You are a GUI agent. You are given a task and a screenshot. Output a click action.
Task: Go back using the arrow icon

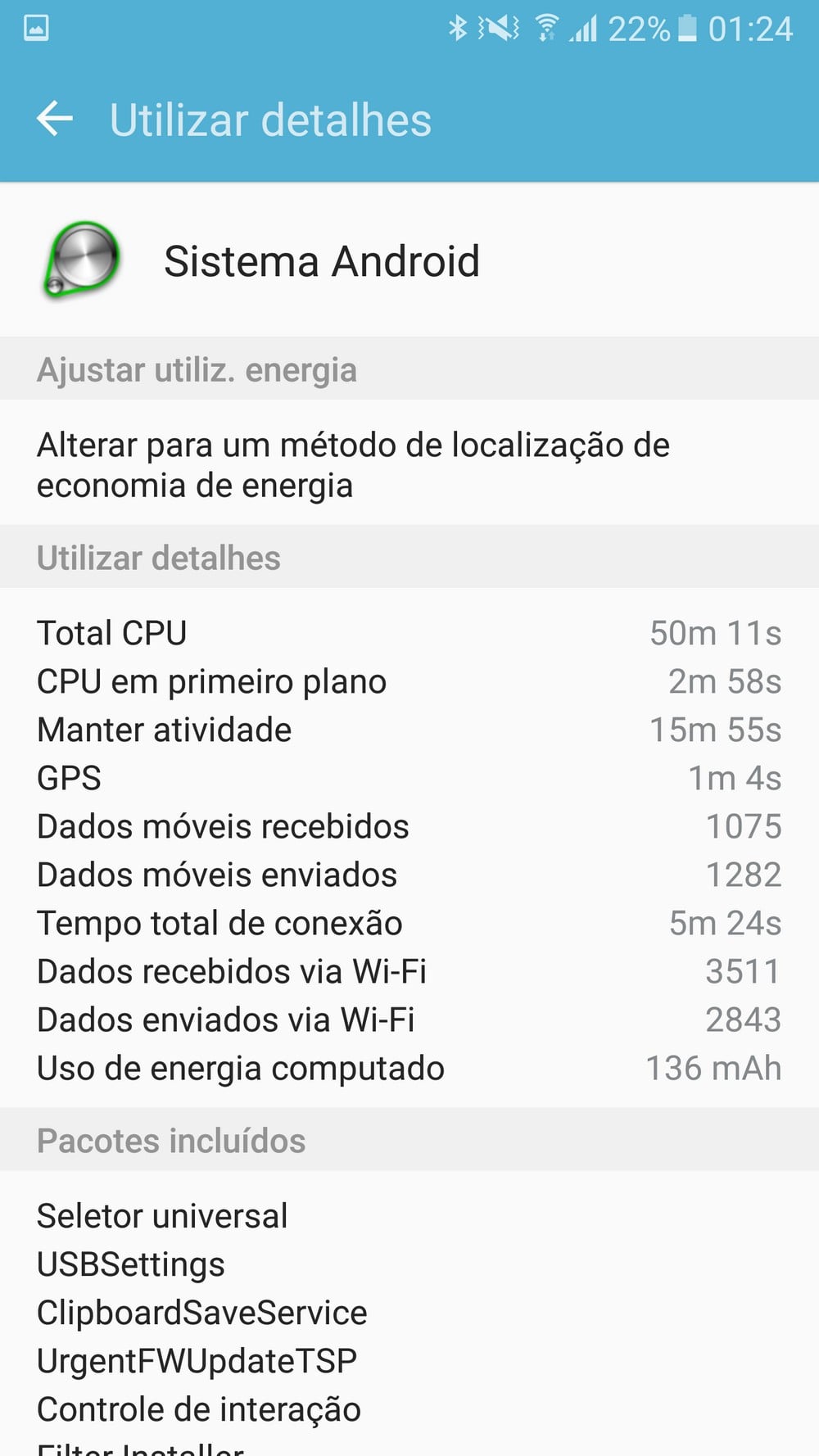click(56, 120)
